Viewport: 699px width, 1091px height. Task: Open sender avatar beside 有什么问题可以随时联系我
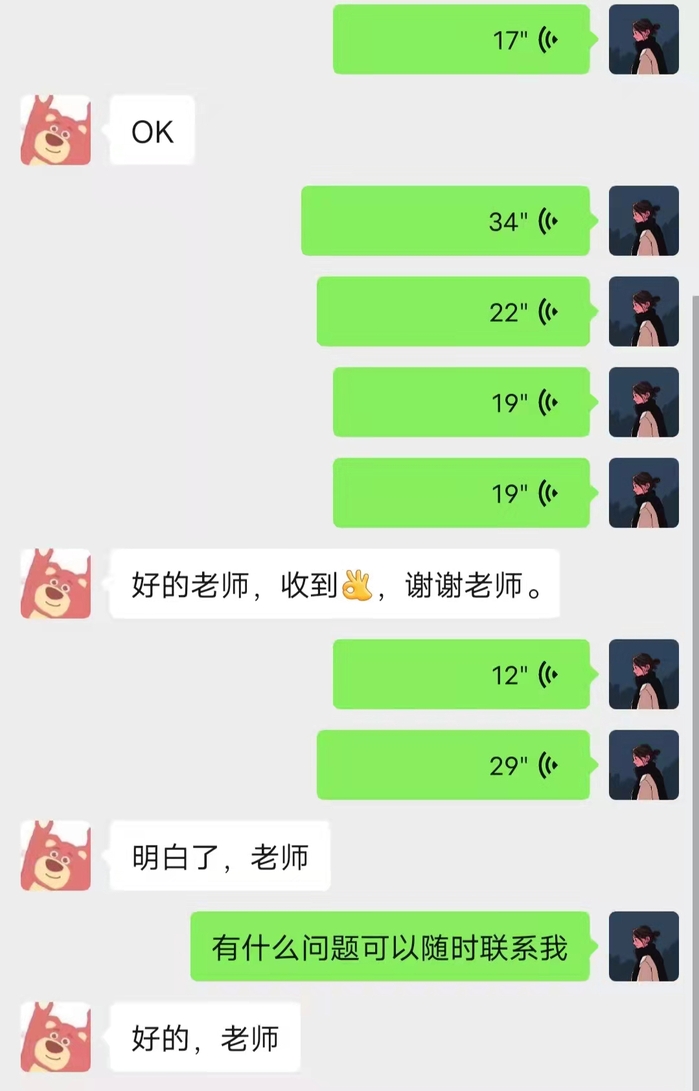[x=644, y=946]
